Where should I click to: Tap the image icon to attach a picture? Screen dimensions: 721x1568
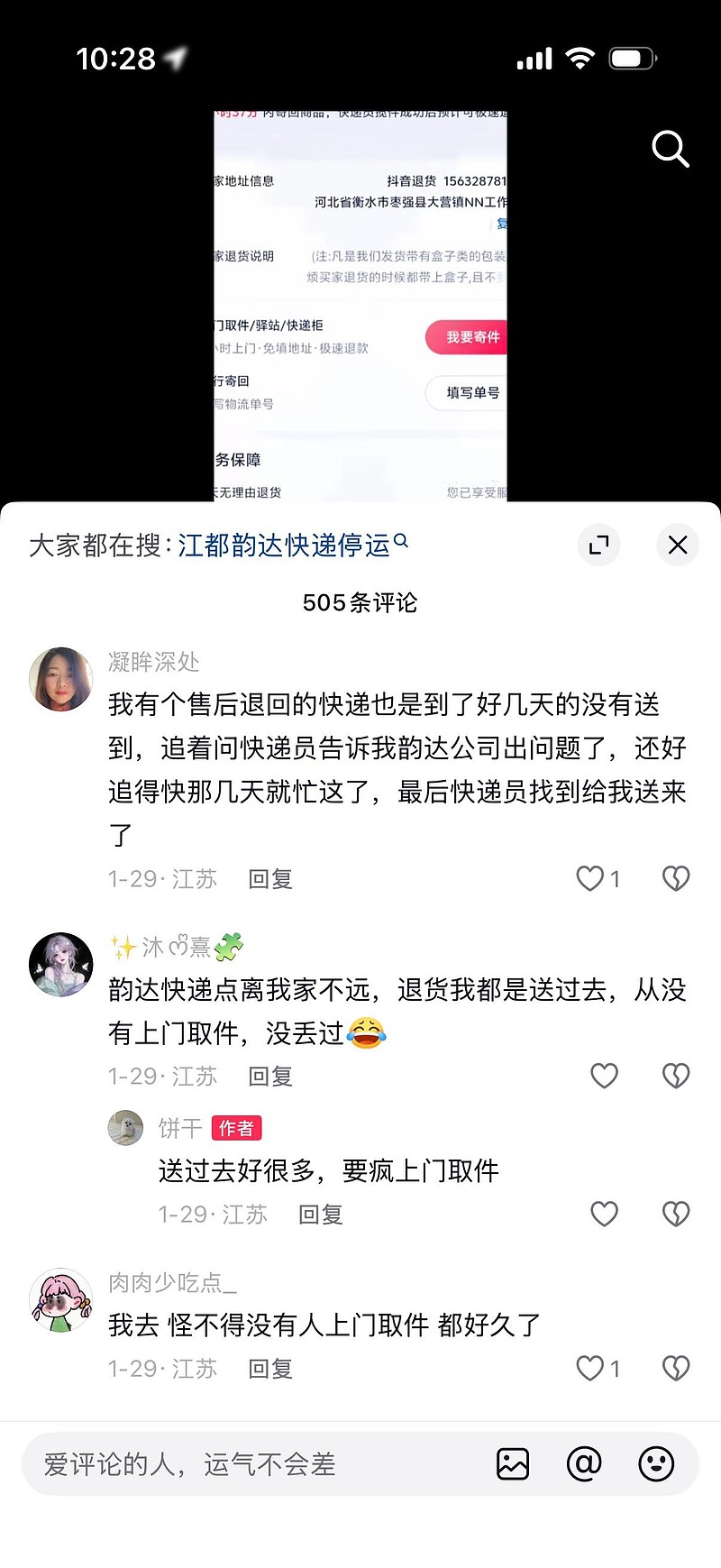513,1463
